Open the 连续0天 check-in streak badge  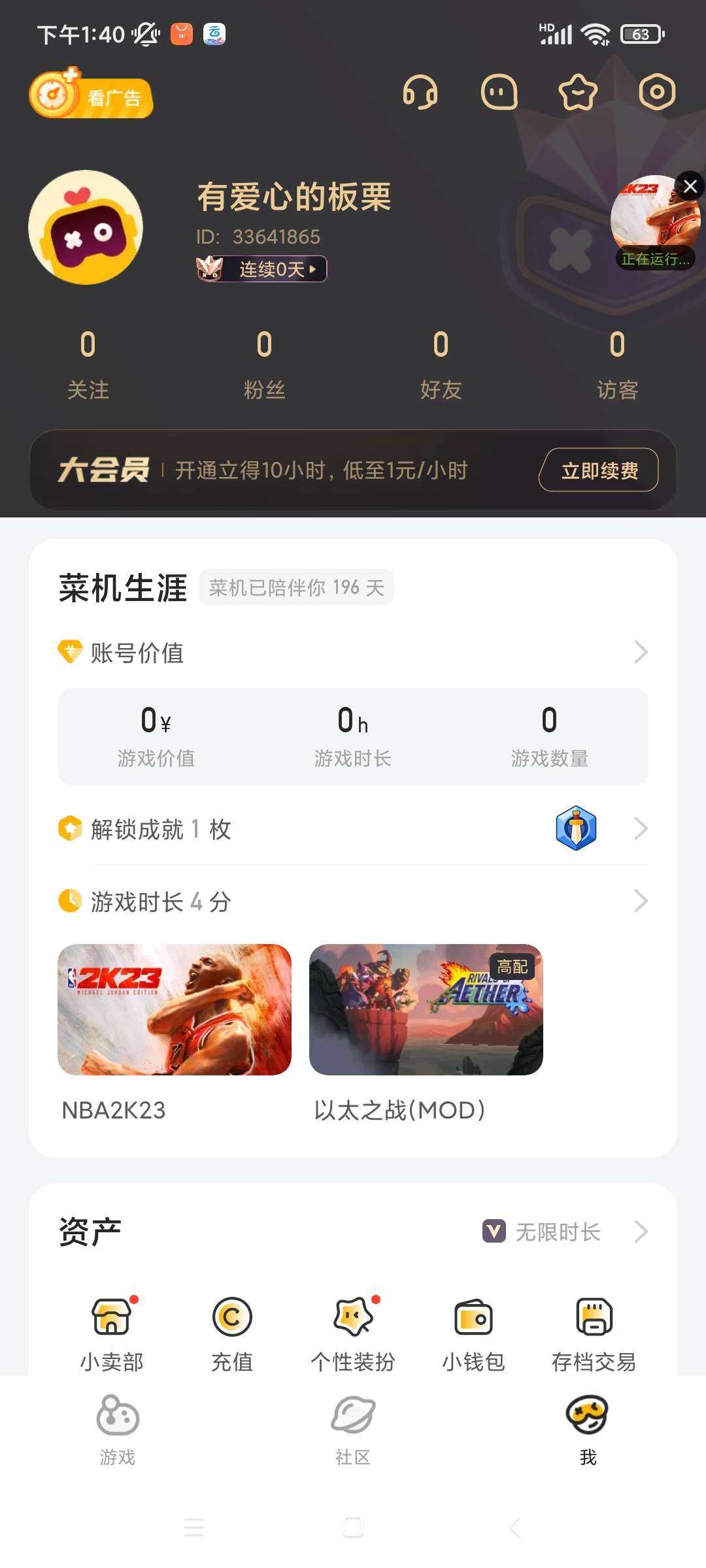click(x=261, y=269)
